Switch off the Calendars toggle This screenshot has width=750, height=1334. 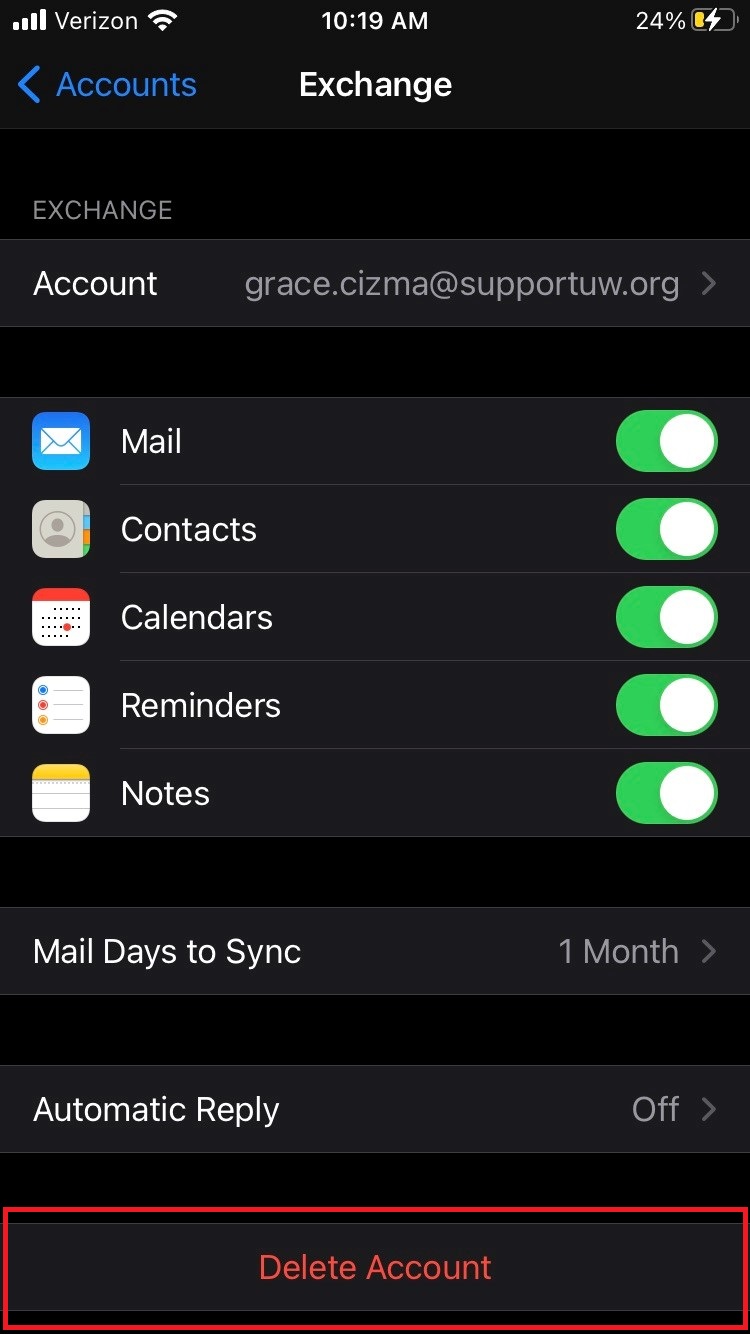pos(666,617)
